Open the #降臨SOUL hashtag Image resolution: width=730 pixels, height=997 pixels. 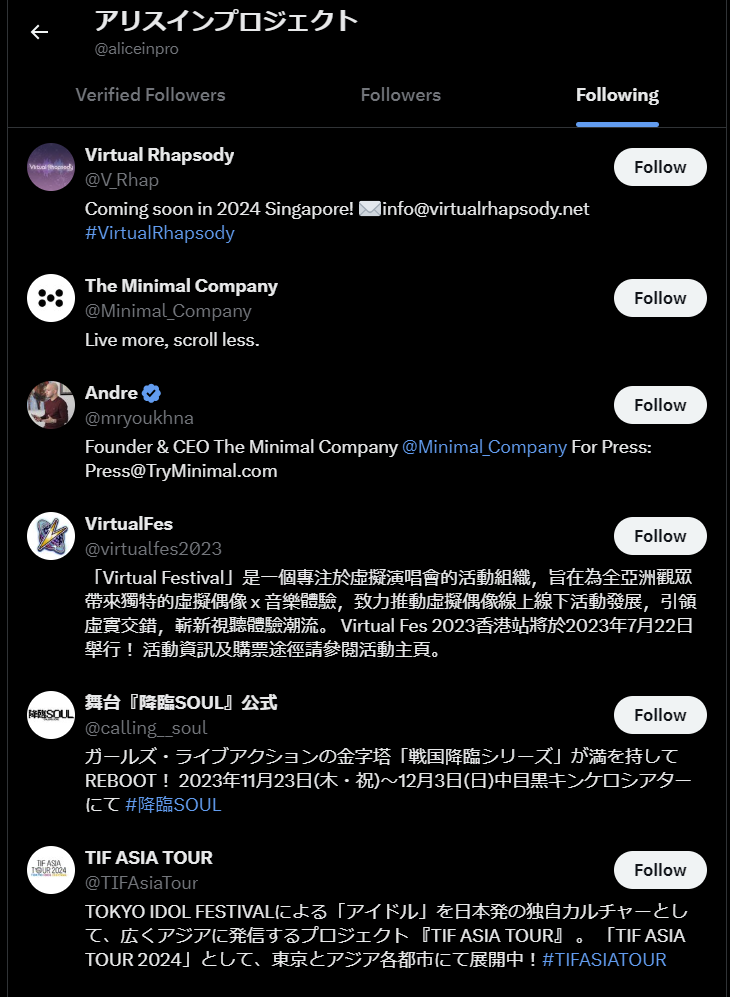(x=173, y=804)
